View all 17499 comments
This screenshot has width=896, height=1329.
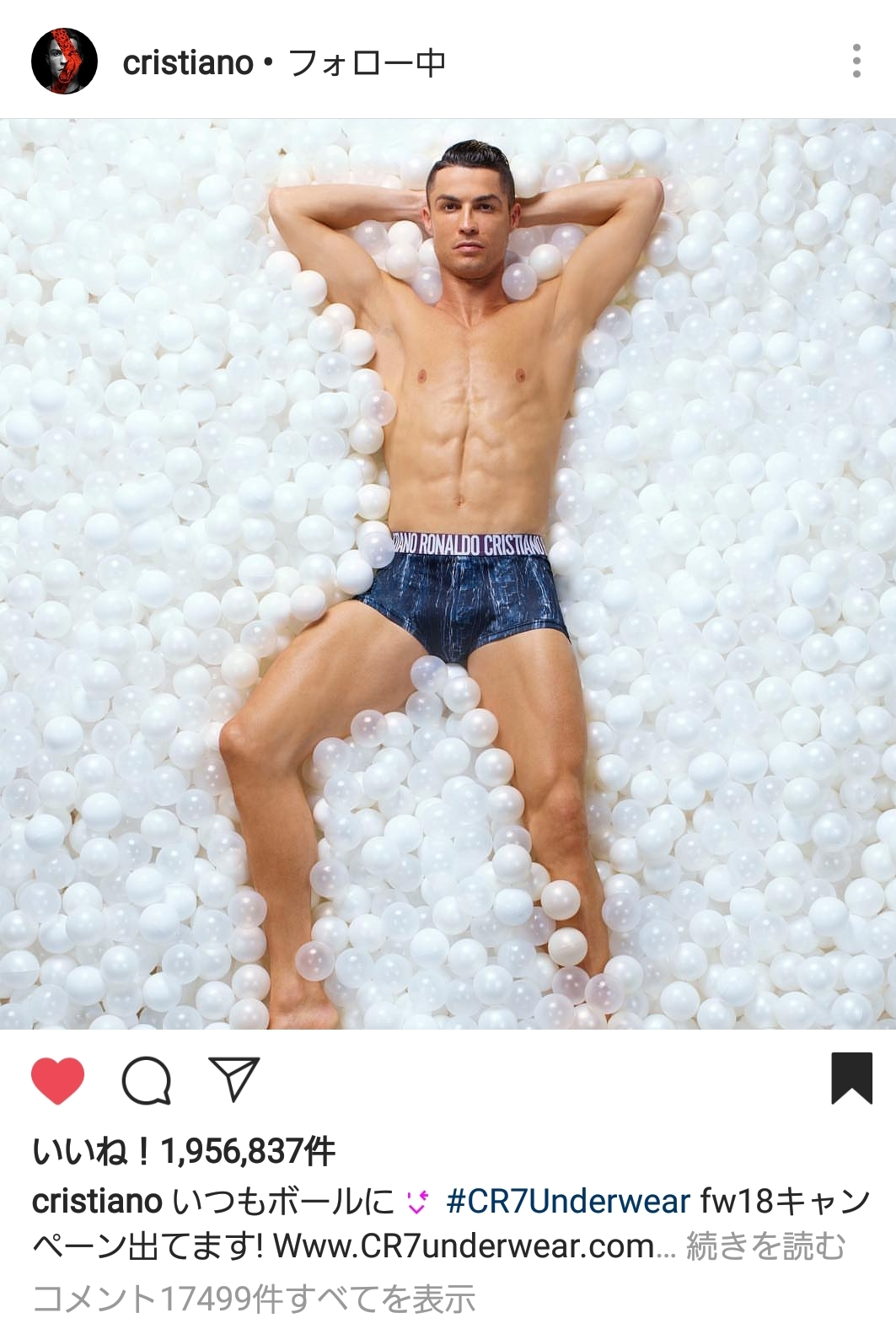[254, 1299]
